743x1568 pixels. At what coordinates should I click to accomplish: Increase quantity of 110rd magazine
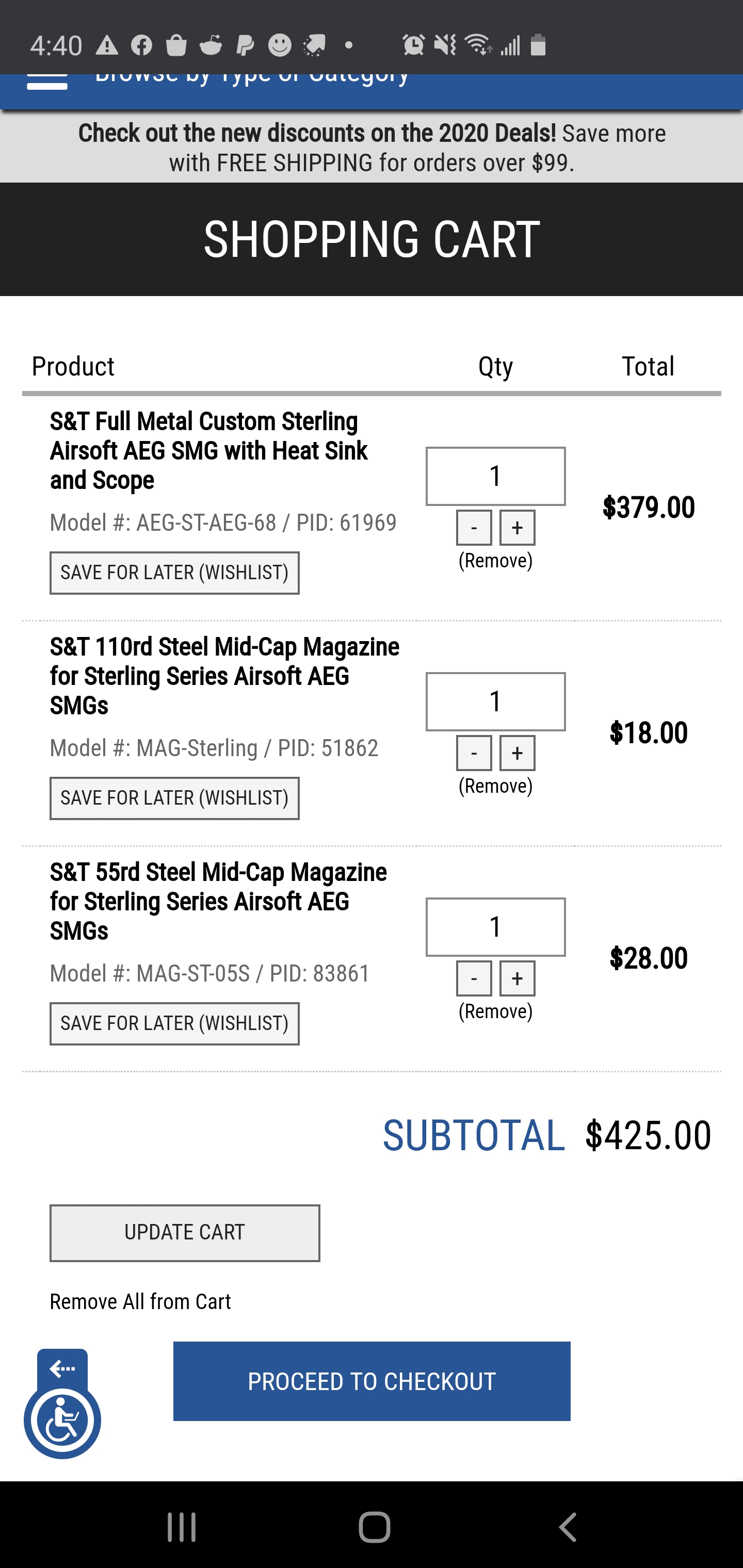click(517, 753)
